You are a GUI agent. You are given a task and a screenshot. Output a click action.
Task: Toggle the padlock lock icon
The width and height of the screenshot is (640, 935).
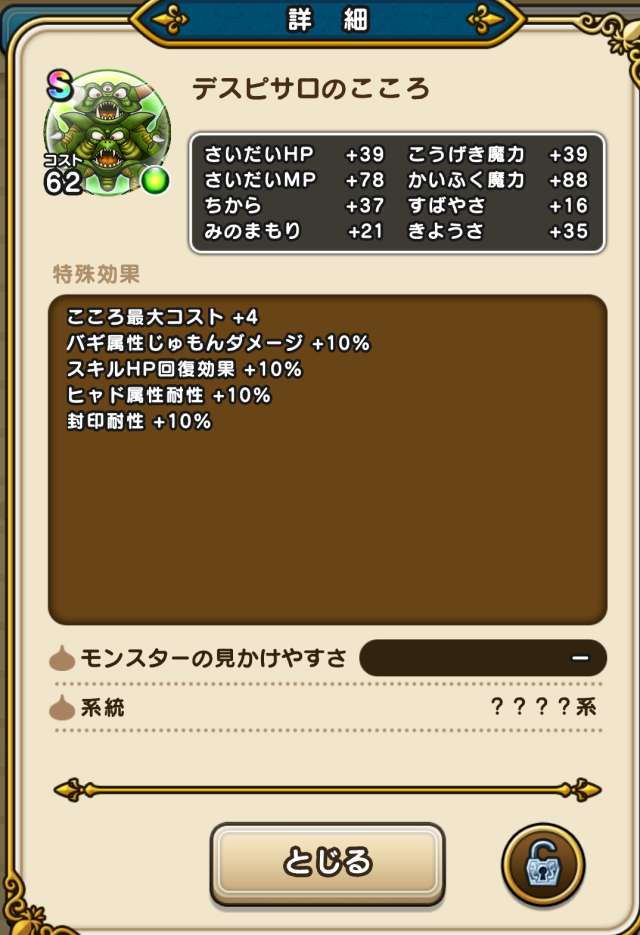[x=543, y=864]
